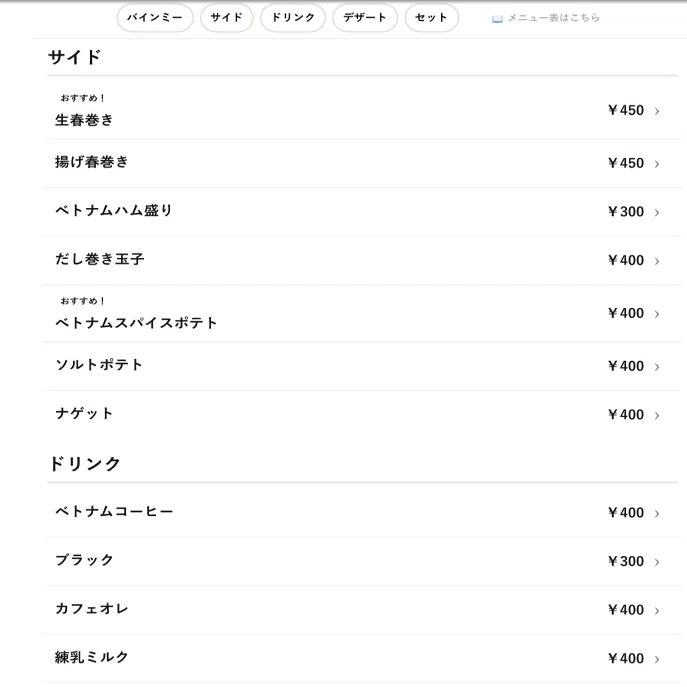687x687 pixels.
Task: Select the バインミー category chip
Action: pyautogui.click(x=155, y=18)
